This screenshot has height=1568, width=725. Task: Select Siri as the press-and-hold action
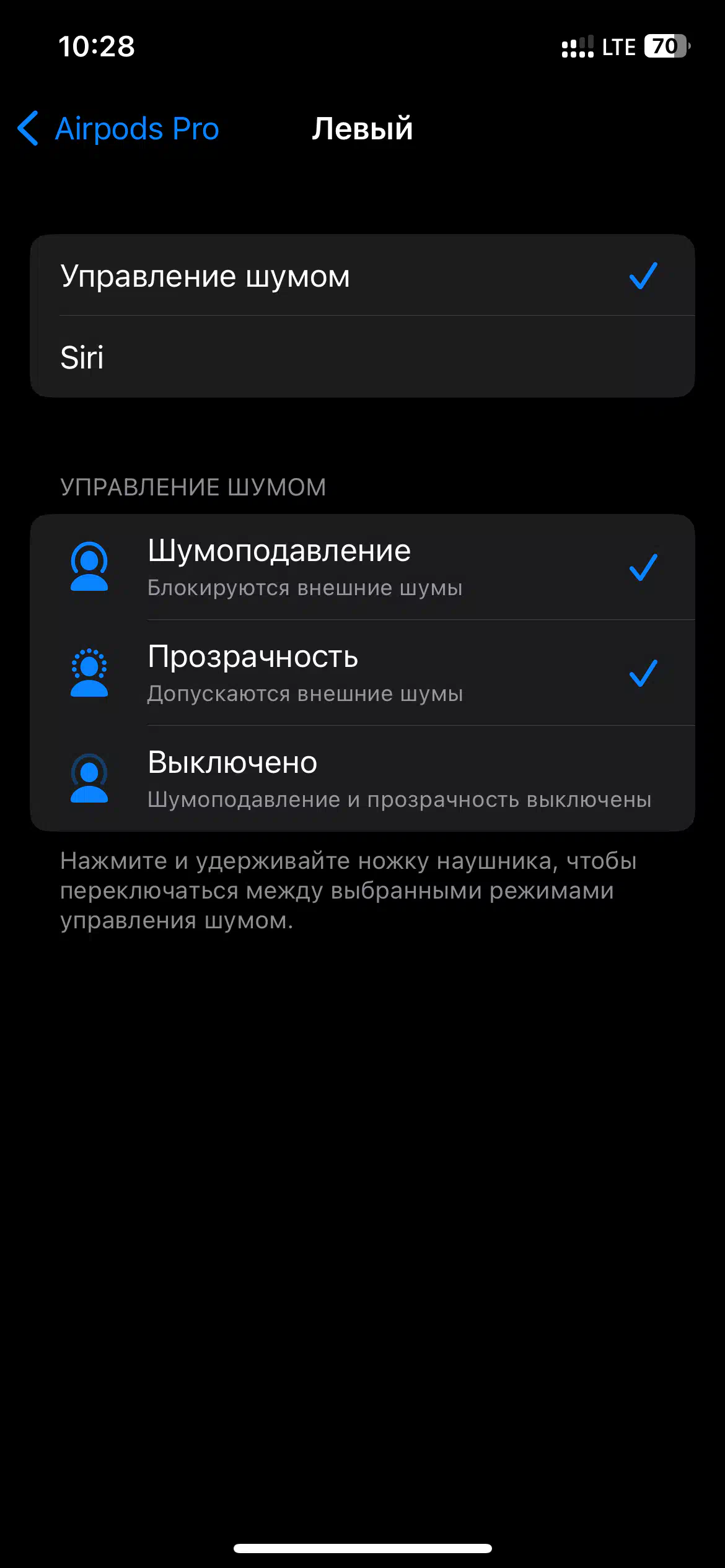coord(362,357)
